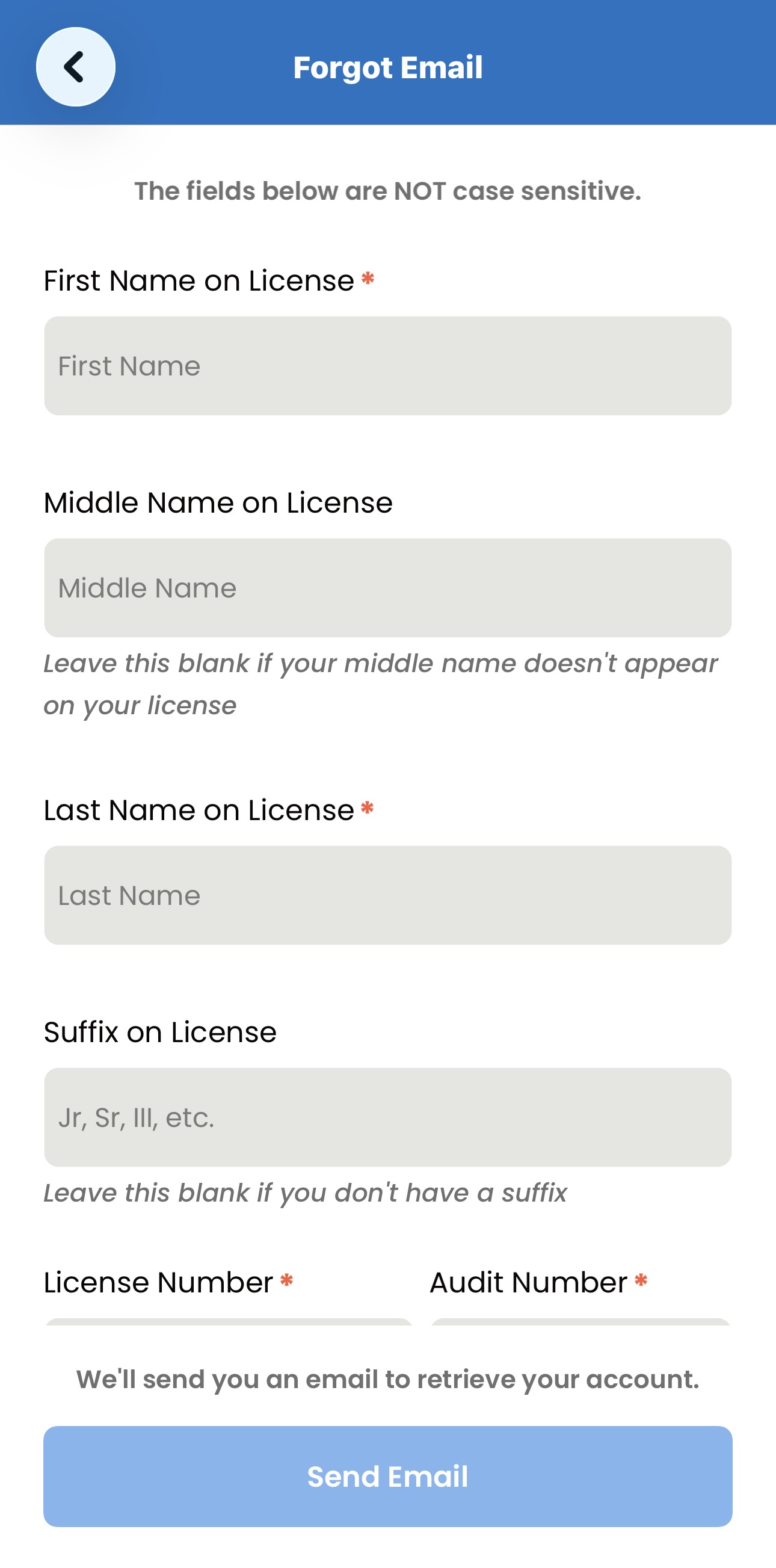Enter the Suffix on License field

tap(387, 1117)
